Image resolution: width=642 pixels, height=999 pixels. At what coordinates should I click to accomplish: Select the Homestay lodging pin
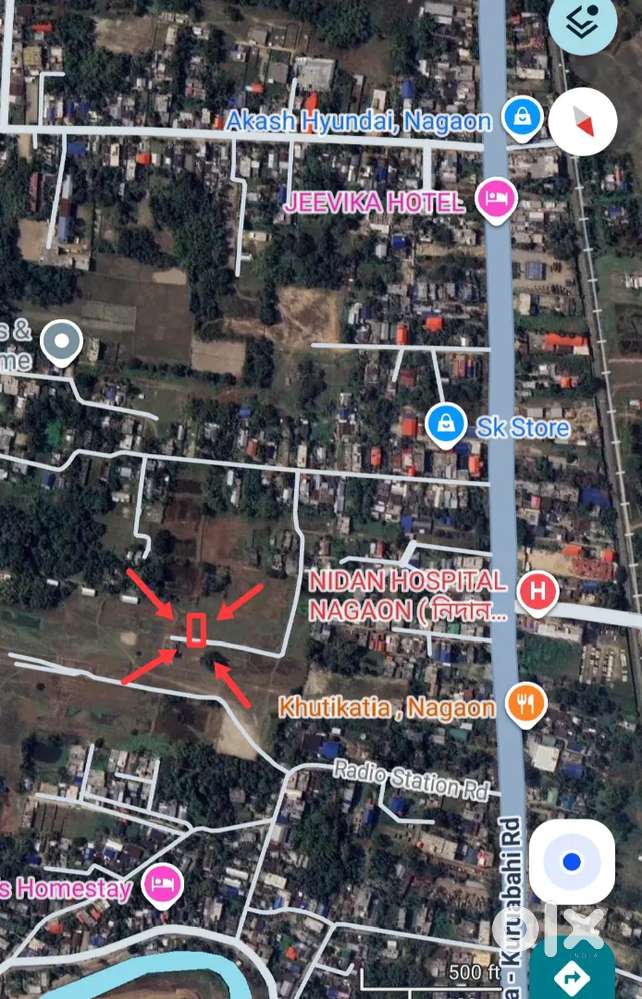pyautogui.click(x=161, y=885)
